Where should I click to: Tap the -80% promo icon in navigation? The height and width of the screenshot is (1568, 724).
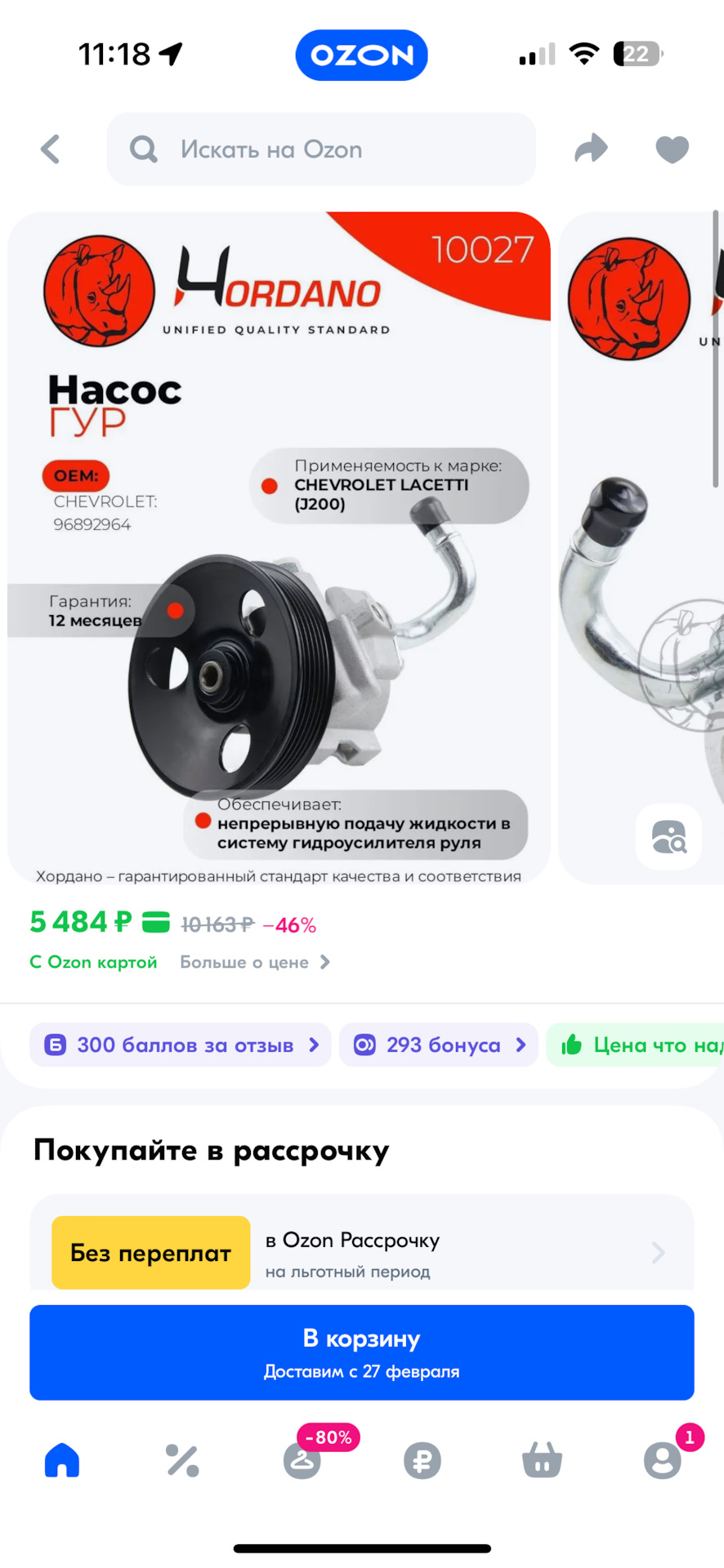point(302,1461)
